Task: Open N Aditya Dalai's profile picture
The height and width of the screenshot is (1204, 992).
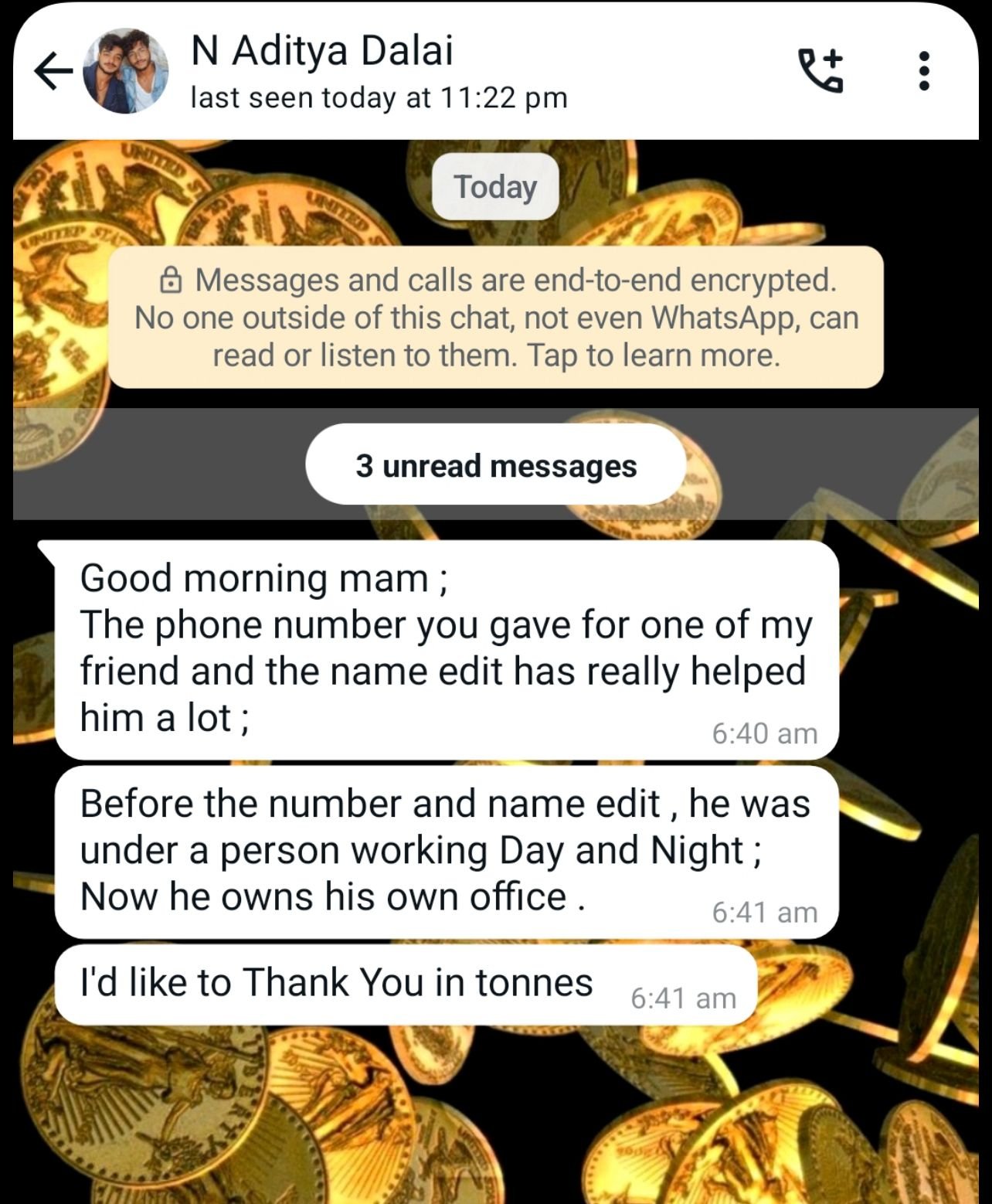Action: click(125, 72)
